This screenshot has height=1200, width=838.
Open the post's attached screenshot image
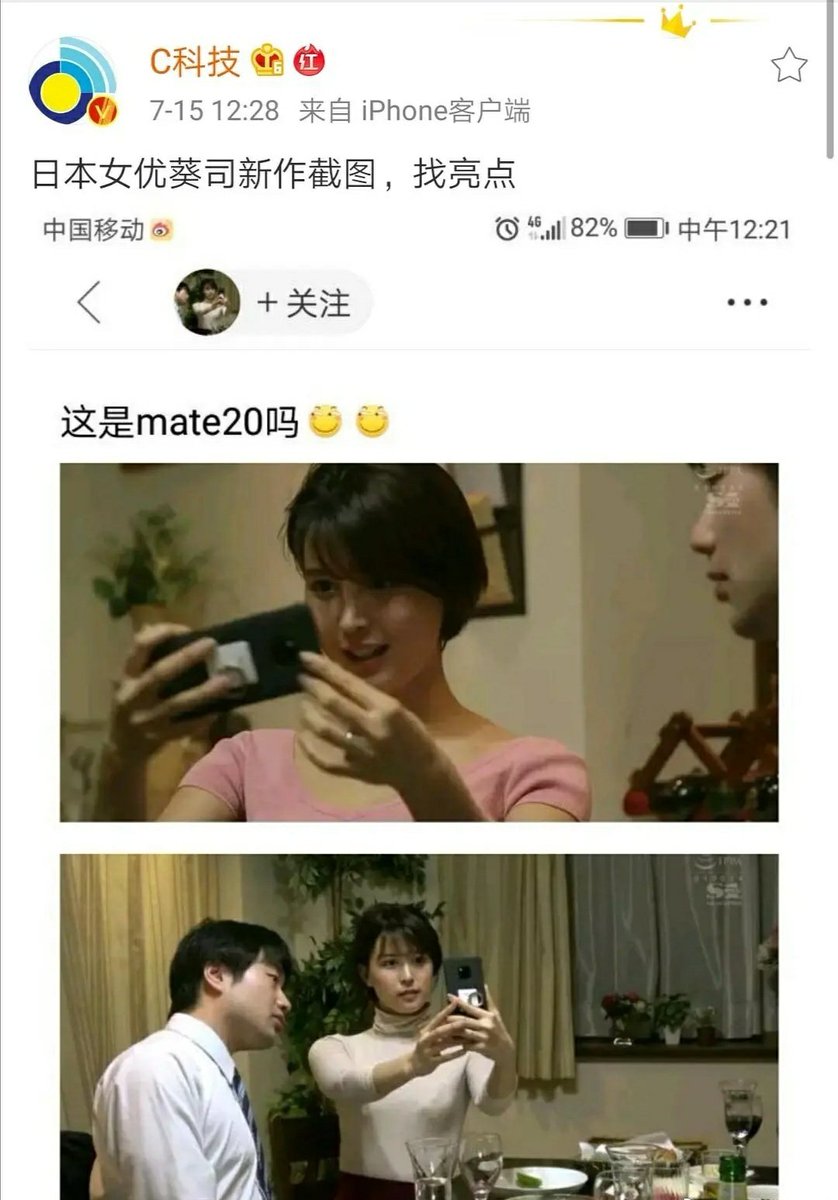pyautogui.click(x=418, y=700)
